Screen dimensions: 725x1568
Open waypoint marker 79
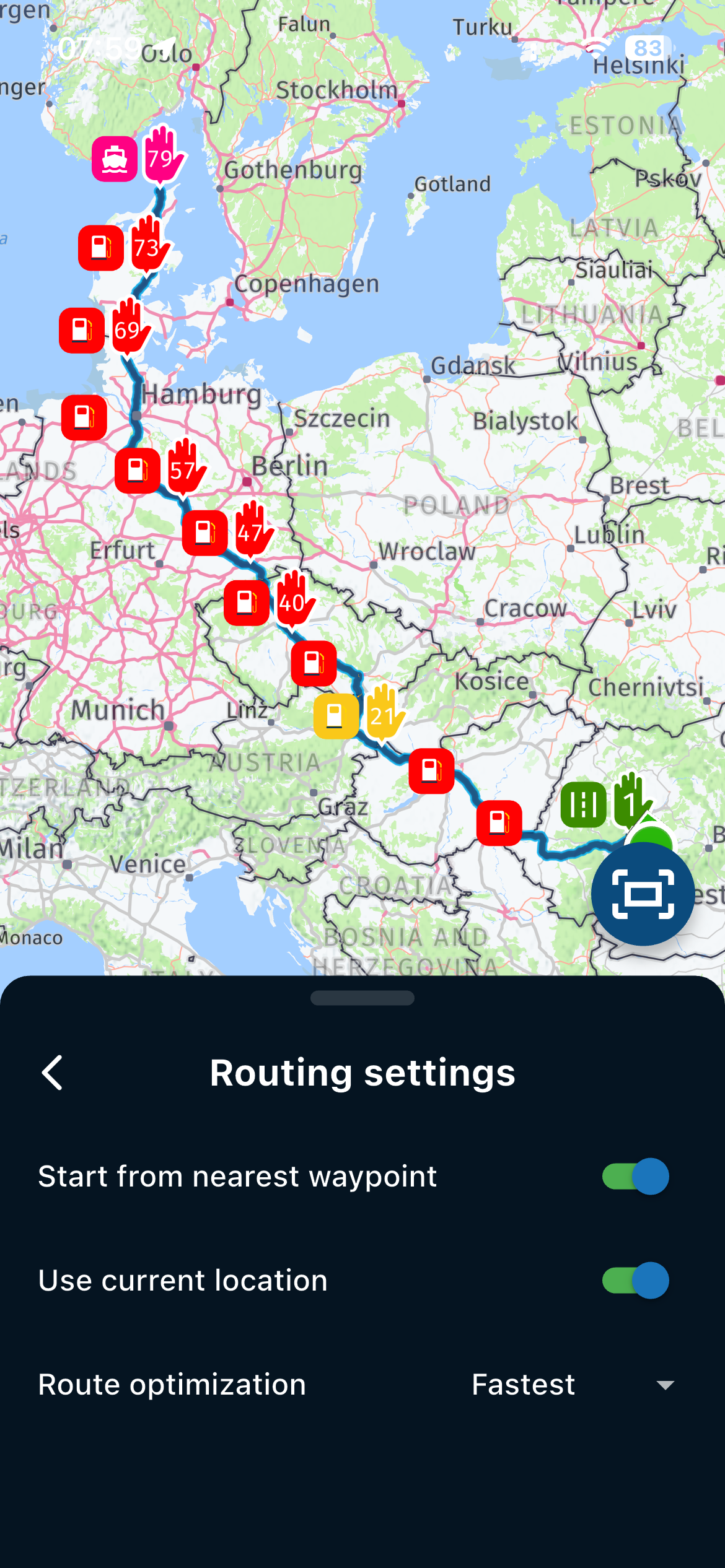[162, 156]
